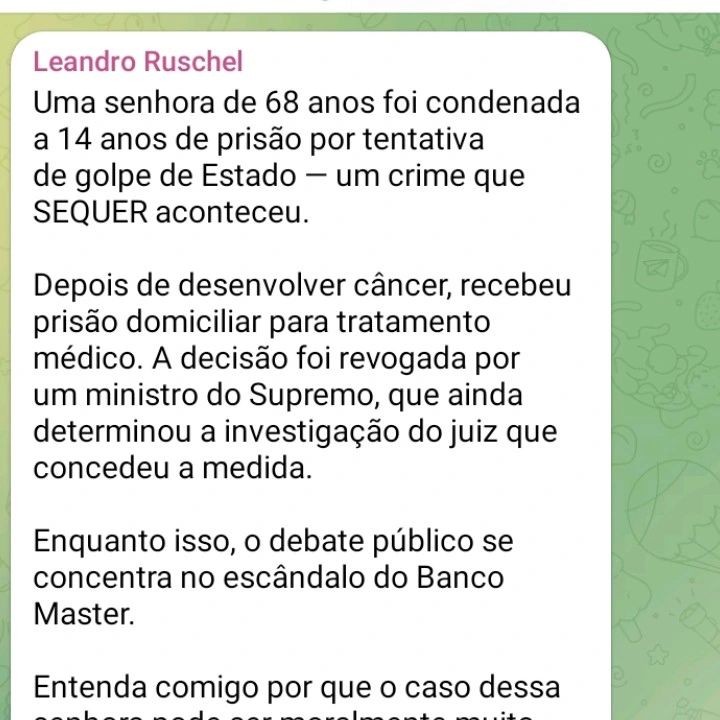Screen dimensions: 720x720
Task: Open Leandro Ruschel's profile from sender name
Action: pyautogui.click(x=138, y=61)
